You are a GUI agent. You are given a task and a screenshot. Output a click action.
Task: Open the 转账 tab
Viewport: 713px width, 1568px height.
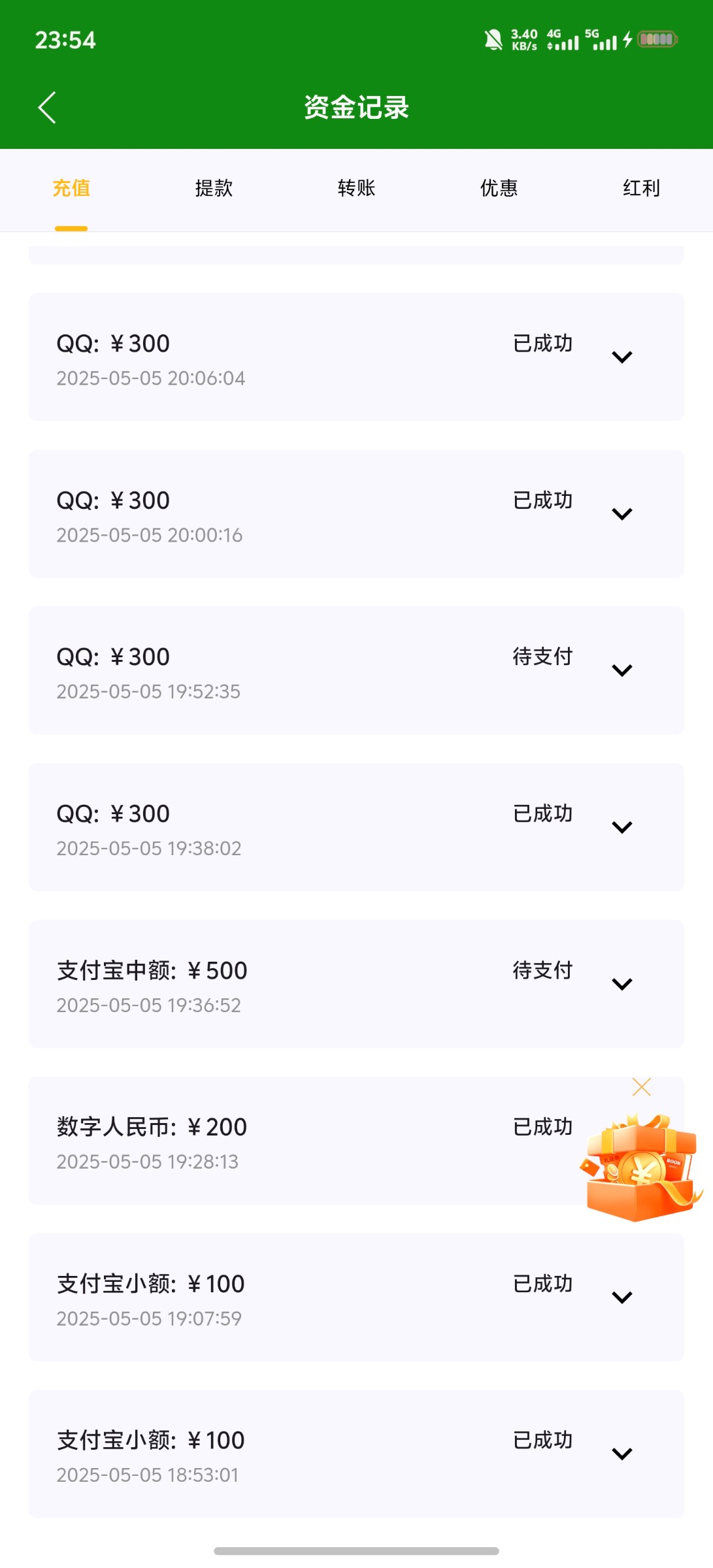[x=356, y=188]
